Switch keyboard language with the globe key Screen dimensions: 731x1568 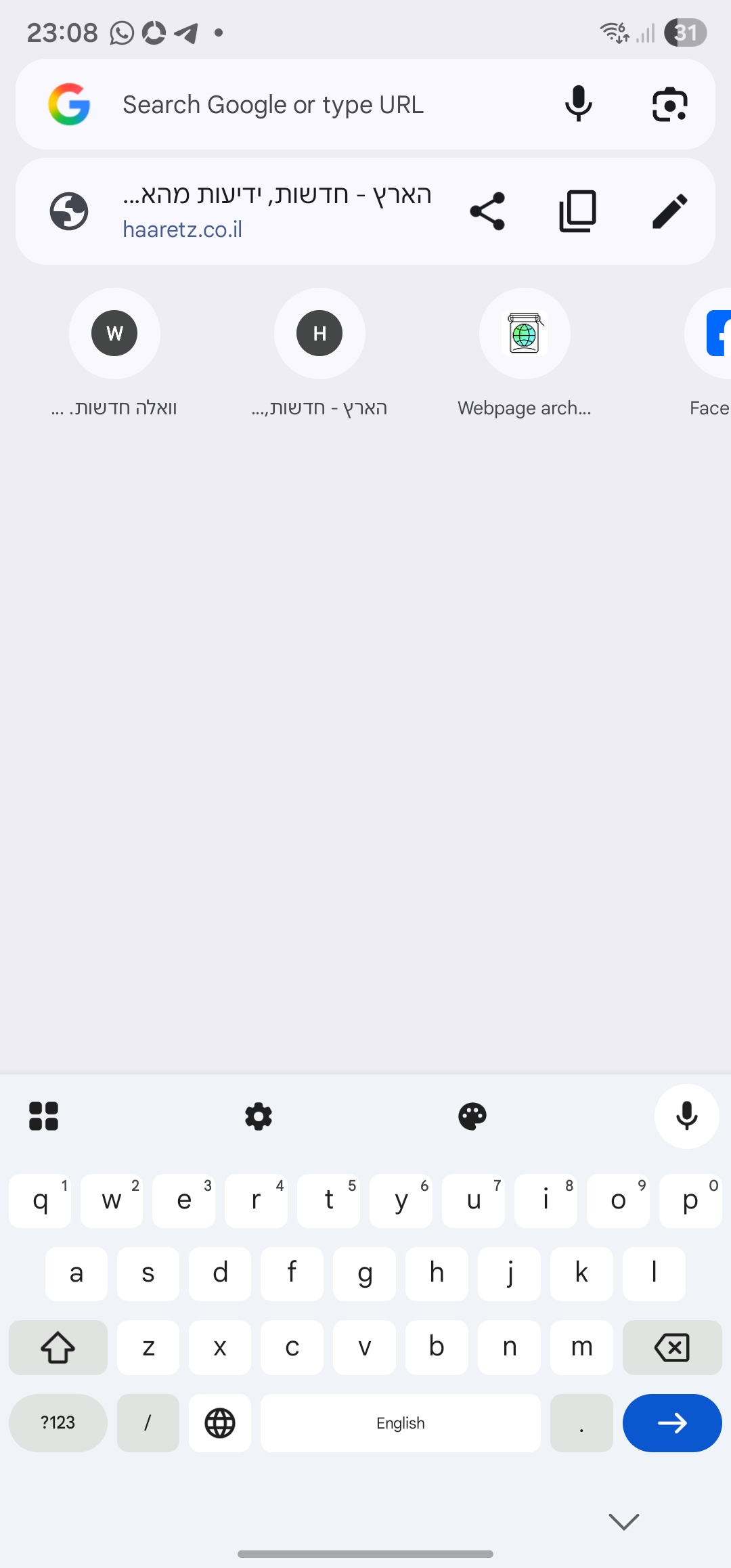tap(220, 1423)
